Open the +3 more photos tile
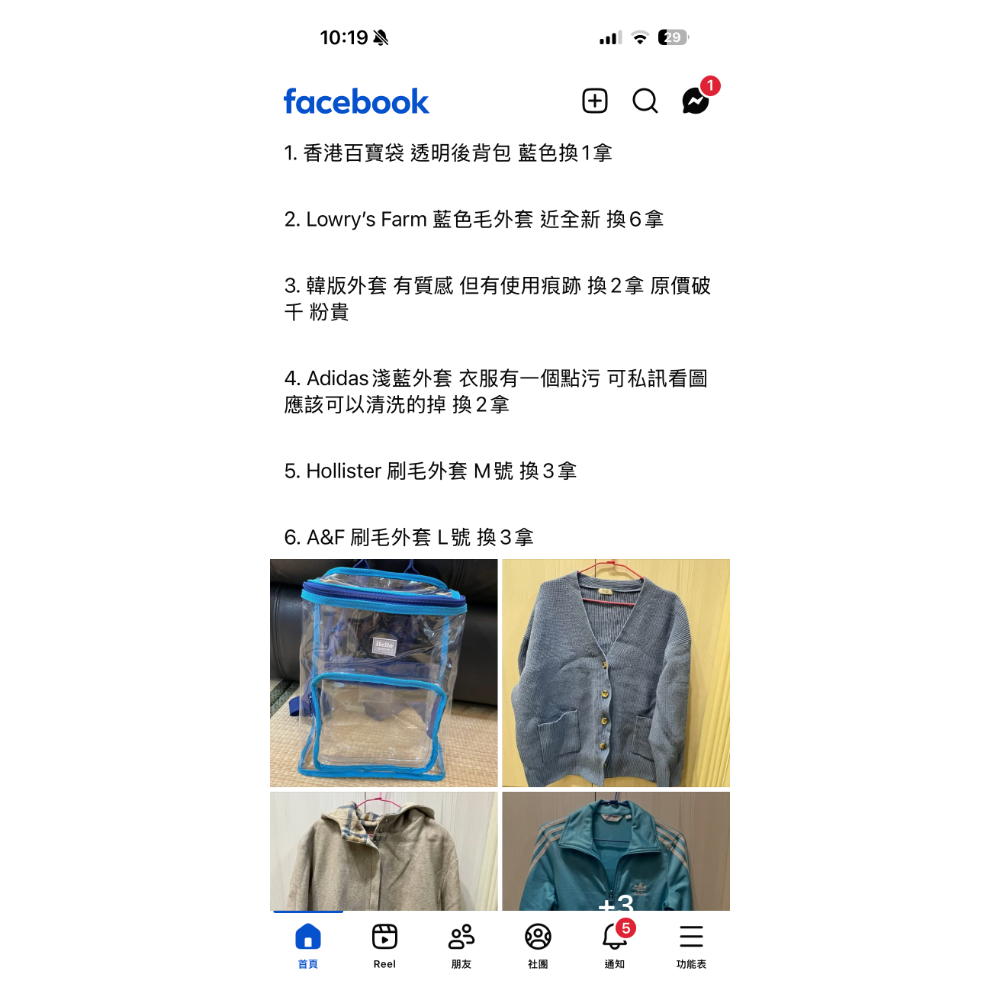The width and height of the screenshot is (1000, 1000). coord(616,851)
